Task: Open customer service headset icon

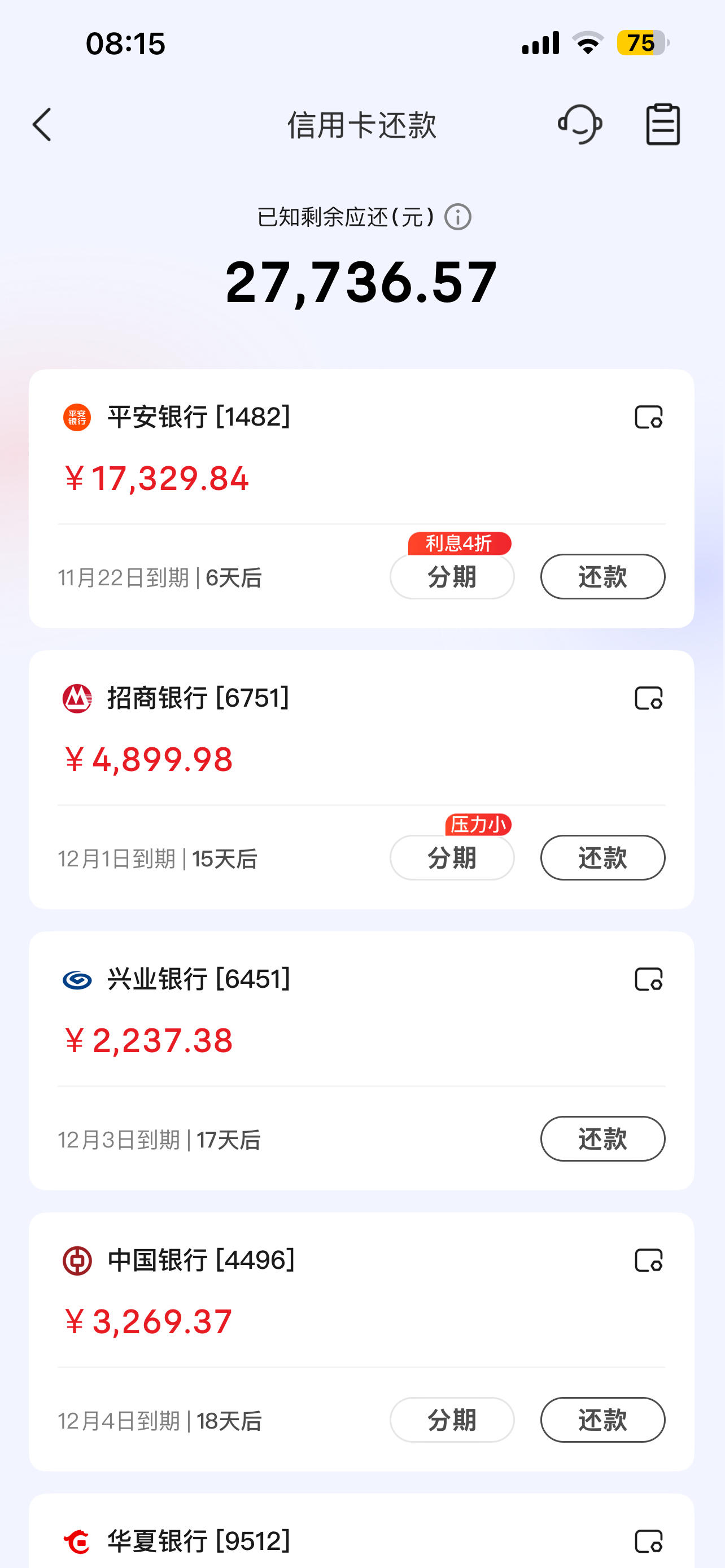Action: point(580,124)
